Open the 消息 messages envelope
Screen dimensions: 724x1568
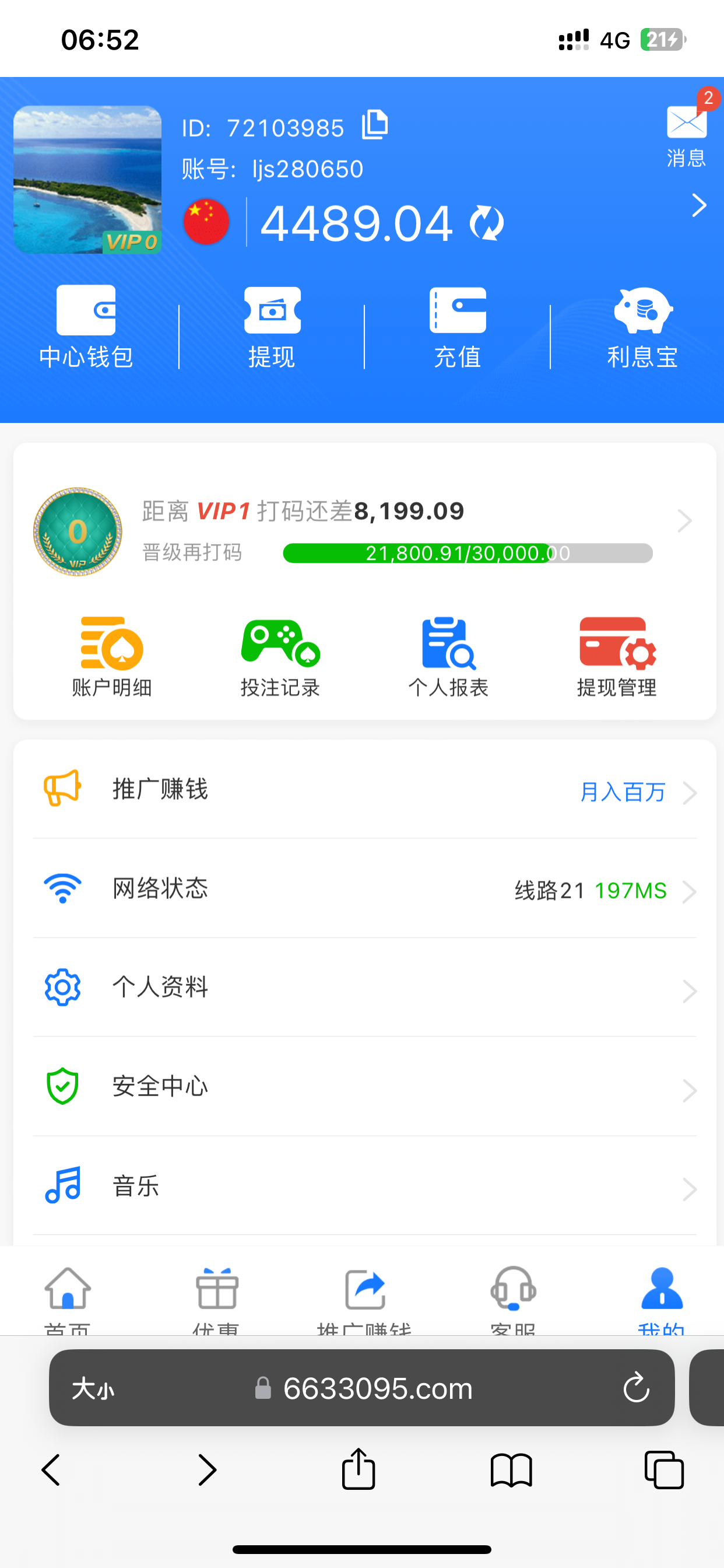686,123
